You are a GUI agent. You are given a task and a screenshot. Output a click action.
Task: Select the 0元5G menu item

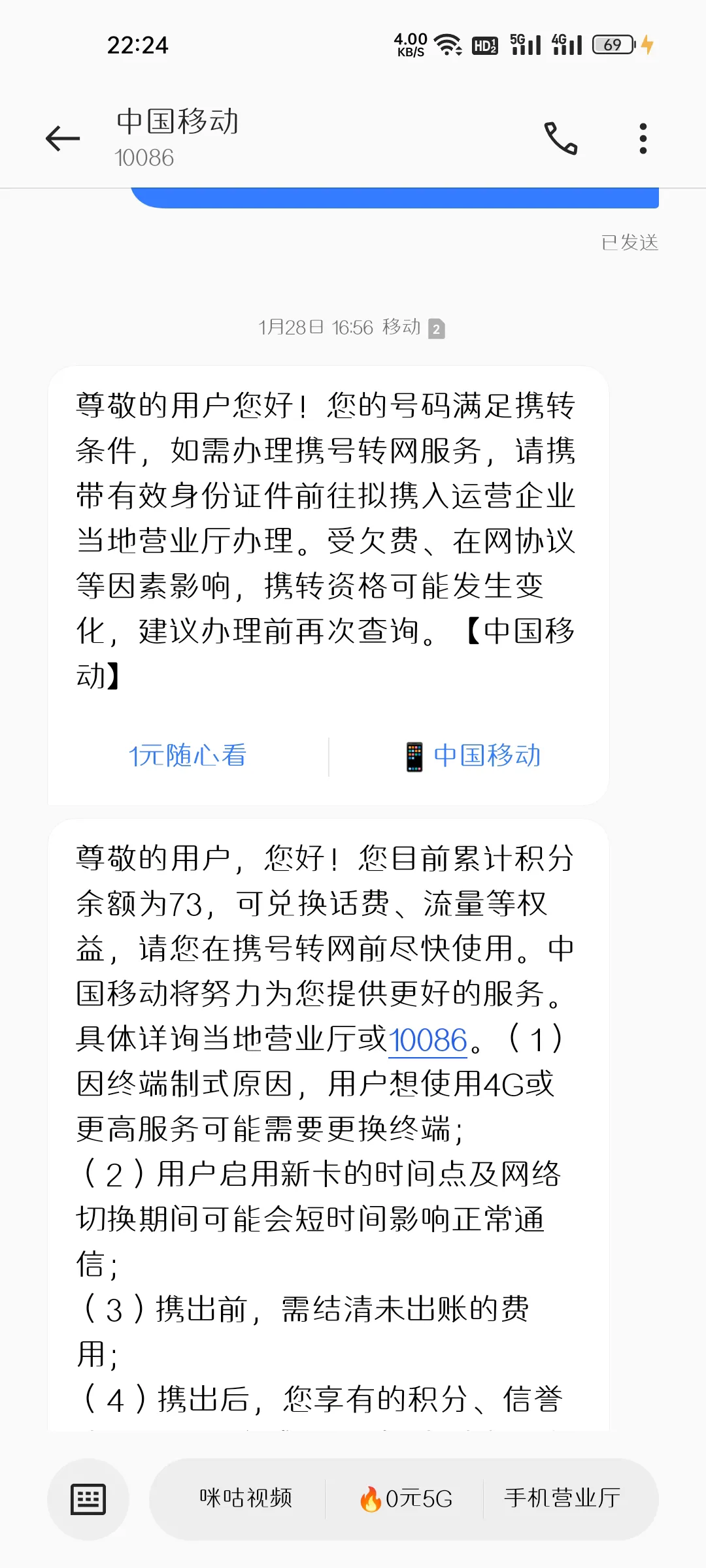[x=405, y=1499]
